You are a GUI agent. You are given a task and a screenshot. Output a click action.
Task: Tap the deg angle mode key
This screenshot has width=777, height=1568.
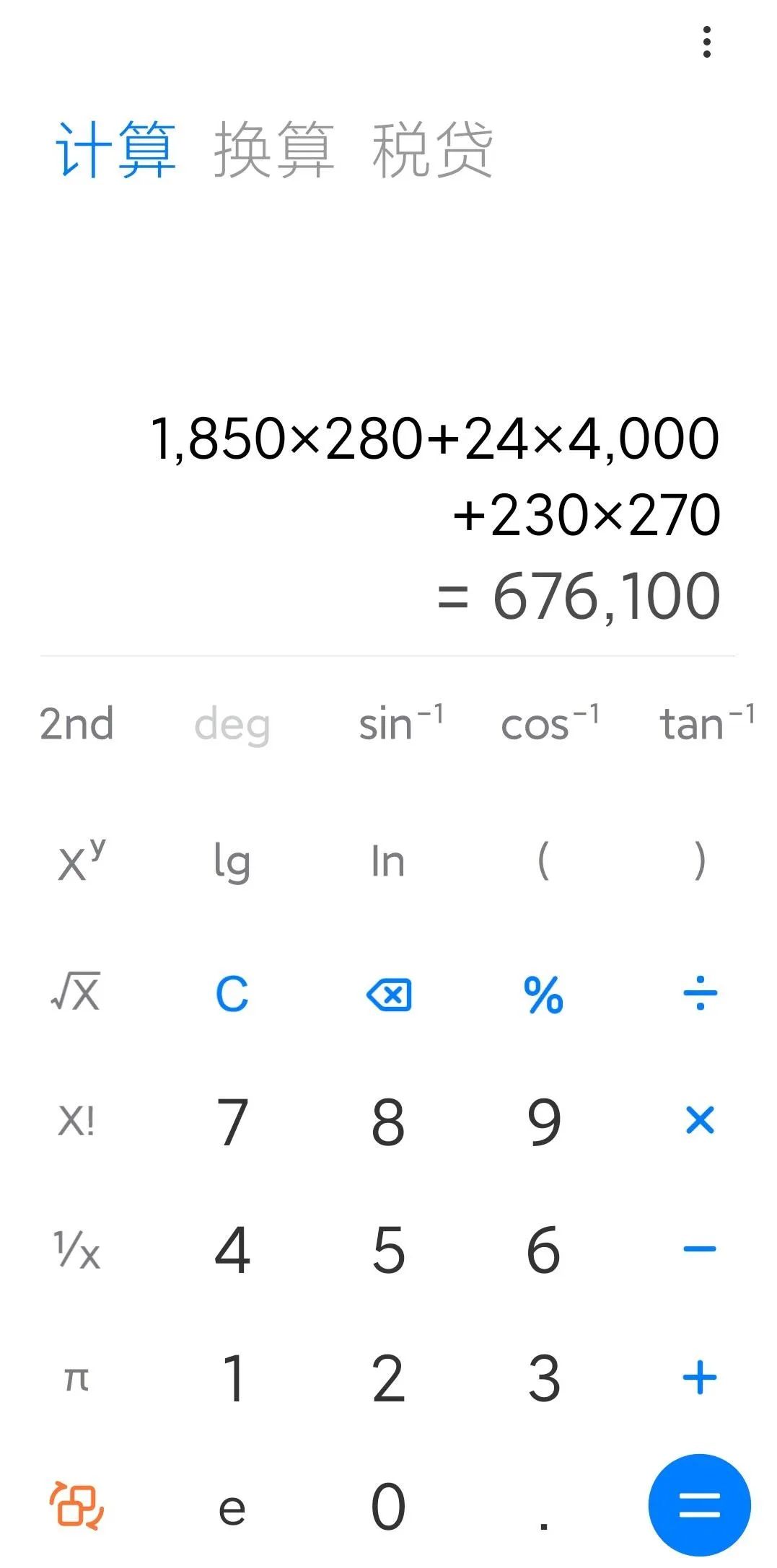[x=232, y=725]
